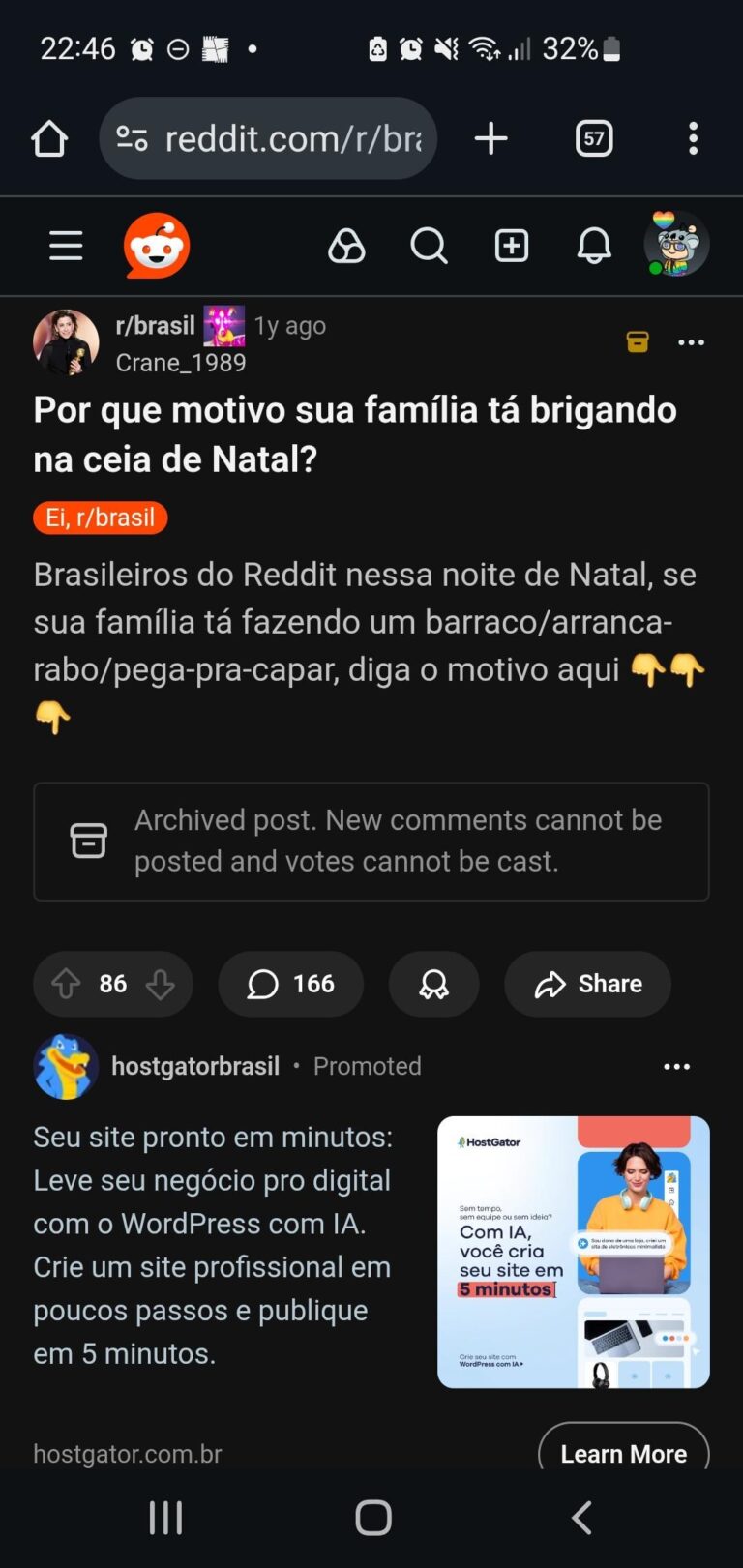Open Reddit search

point(429,246)
